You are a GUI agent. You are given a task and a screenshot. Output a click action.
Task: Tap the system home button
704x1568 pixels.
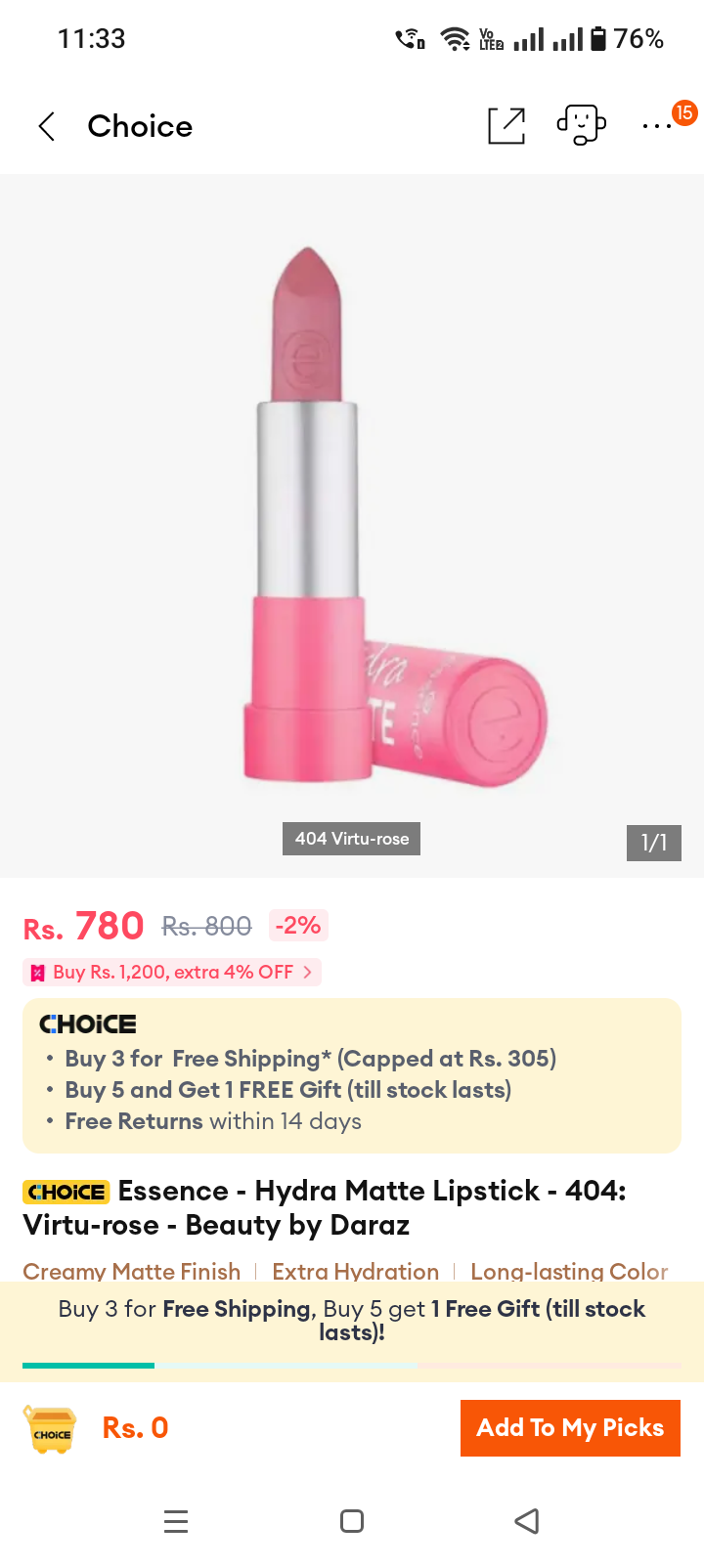point(352,1521)
